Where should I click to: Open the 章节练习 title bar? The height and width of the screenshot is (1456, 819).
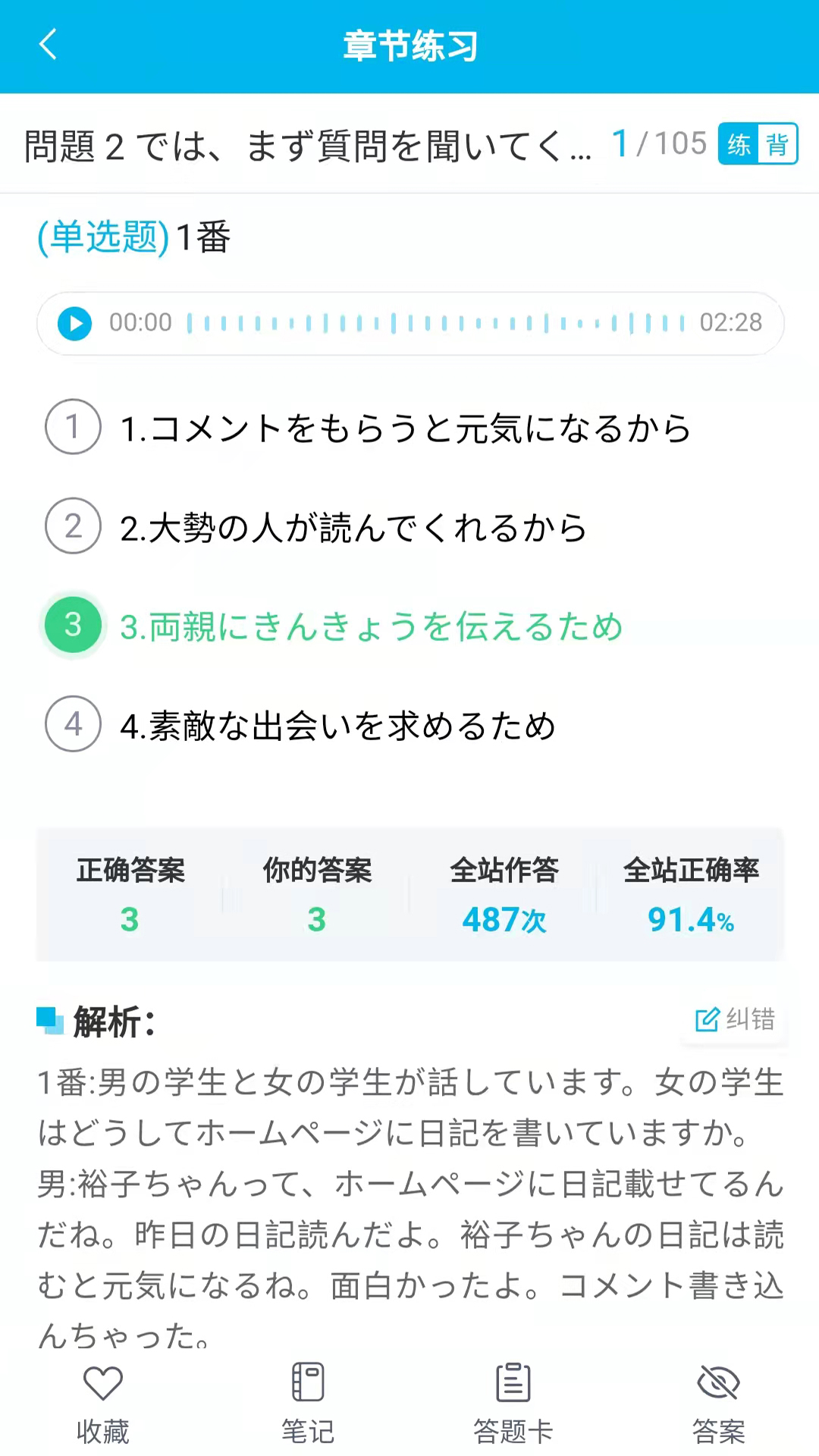pyautogui.click(x=409, y=44)
